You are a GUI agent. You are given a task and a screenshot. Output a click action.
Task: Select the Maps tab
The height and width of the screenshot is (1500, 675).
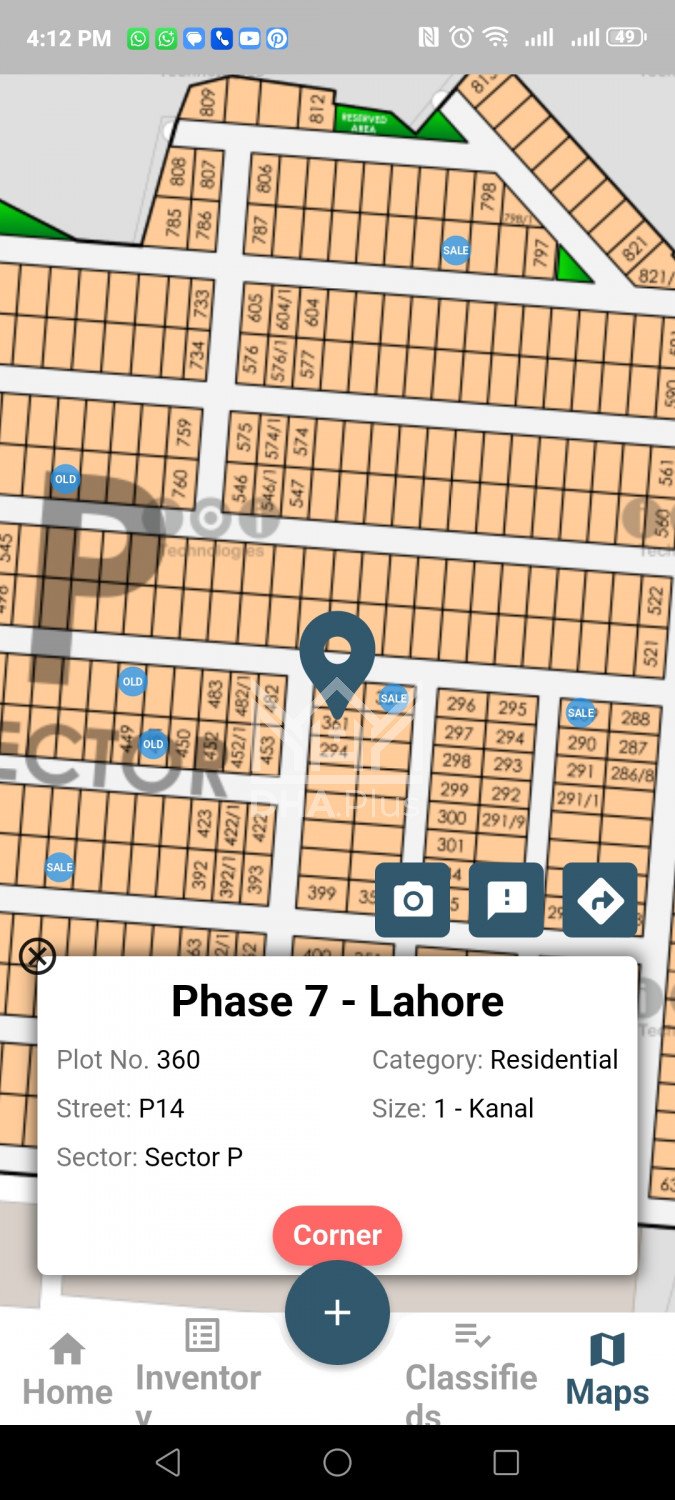607,1370
